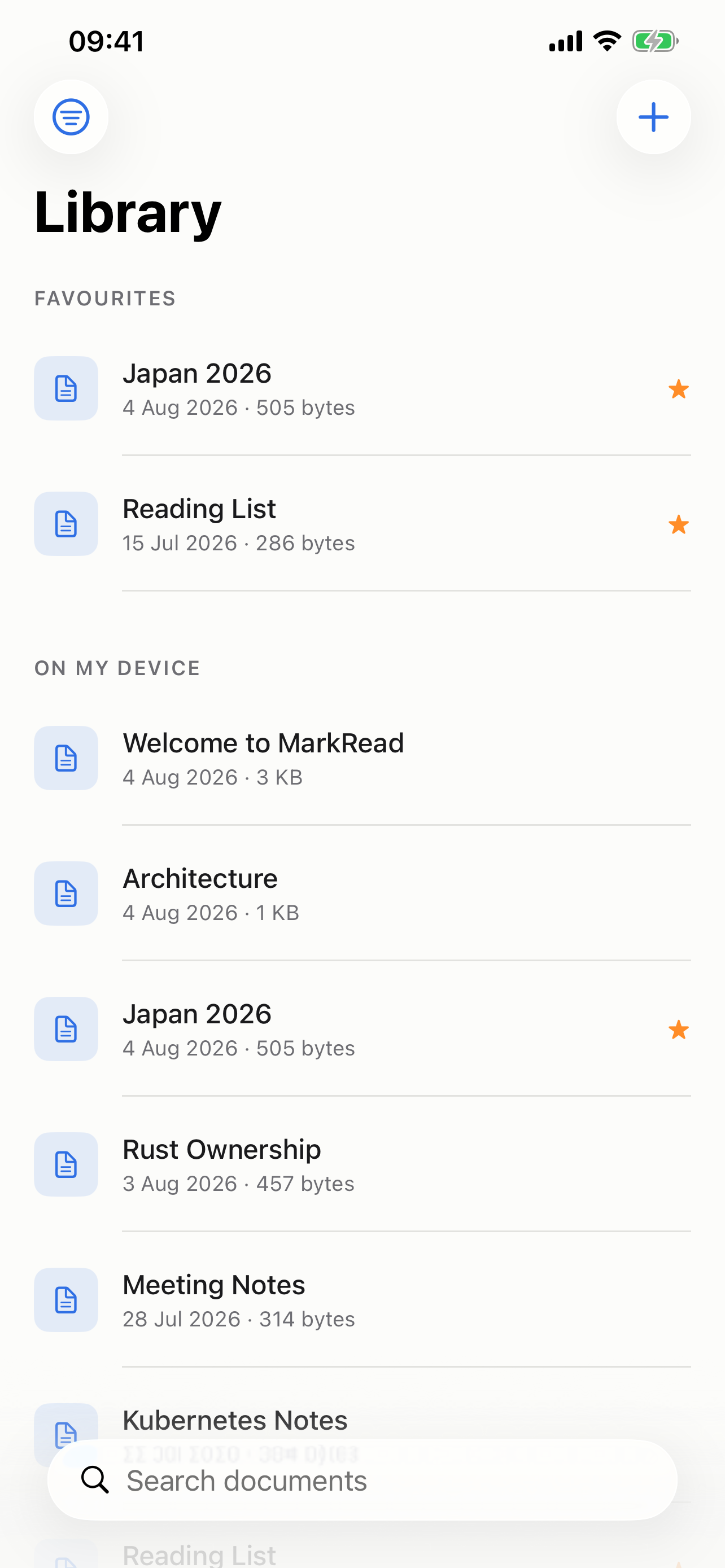Open Japan 2026 under Favourites

pos(362,388)
